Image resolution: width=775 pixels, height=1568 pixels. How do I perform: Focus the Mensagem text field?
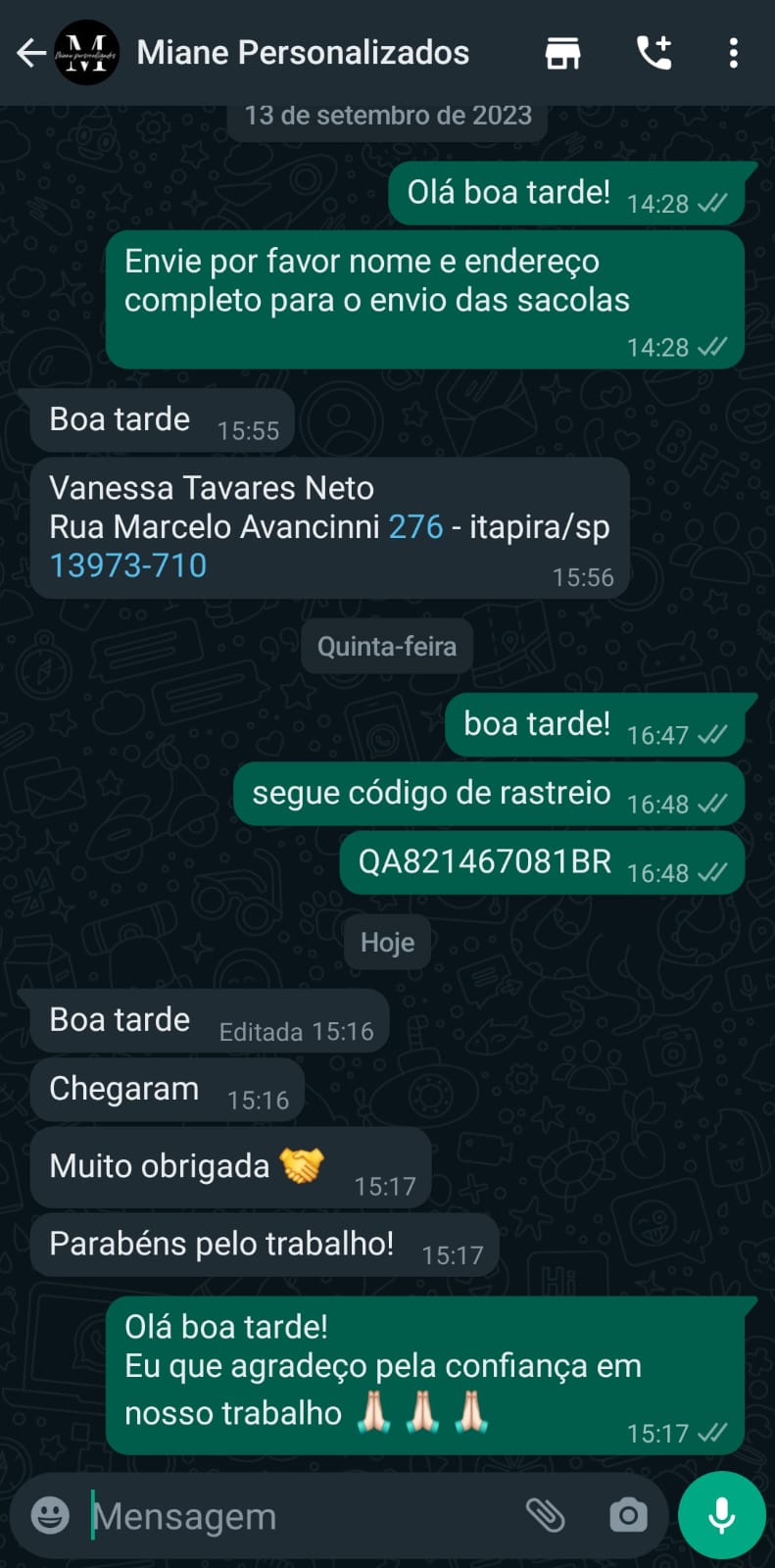click(294, 1516)
